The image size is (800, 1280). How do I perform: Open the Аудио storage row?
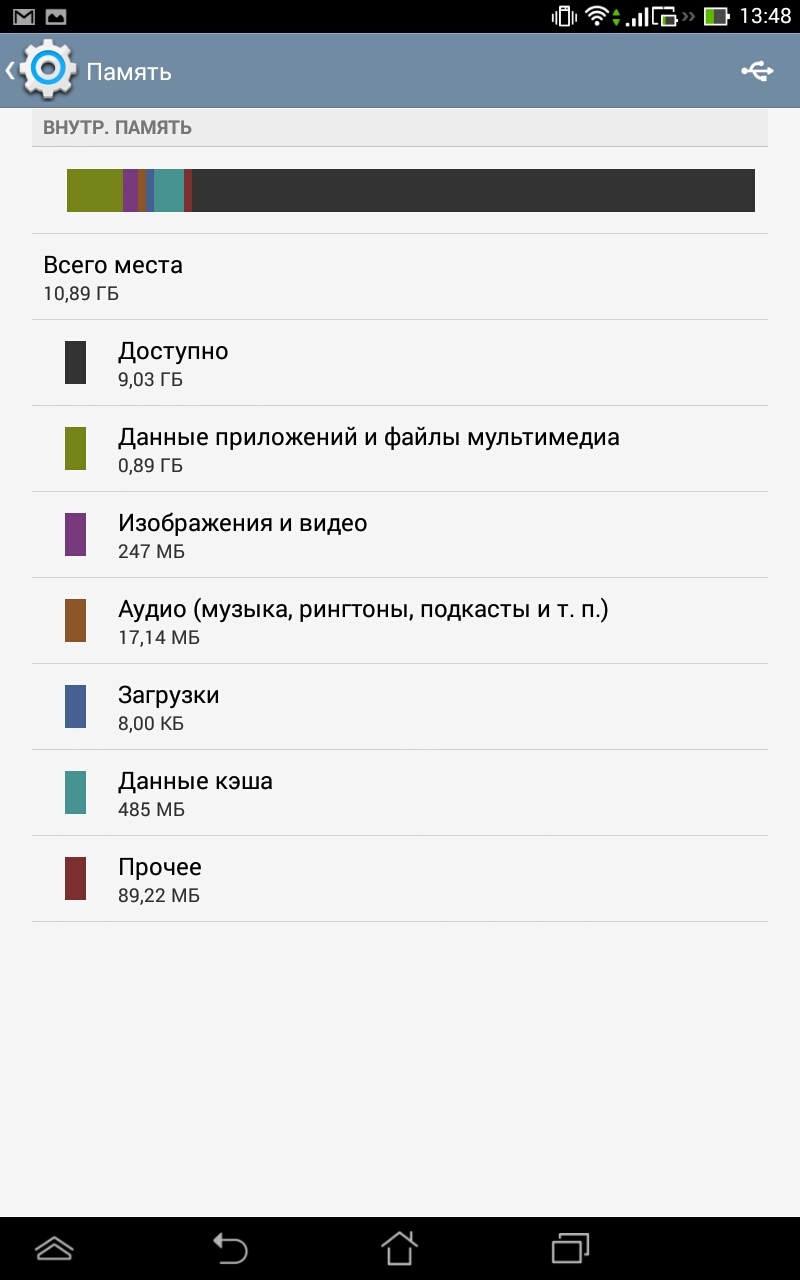(362, 621)
